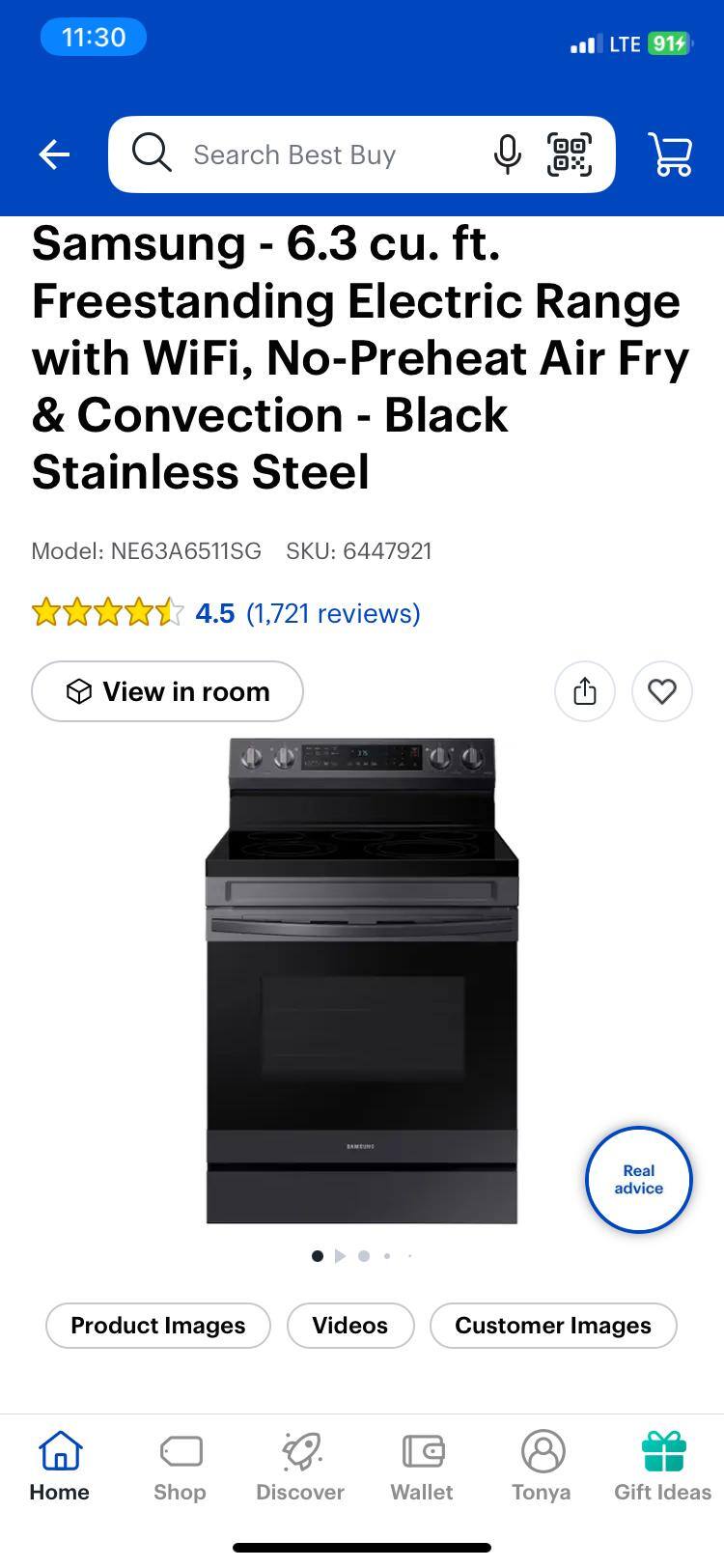
Task: Open the QR code scanner
Action: [x=570, y=154]
